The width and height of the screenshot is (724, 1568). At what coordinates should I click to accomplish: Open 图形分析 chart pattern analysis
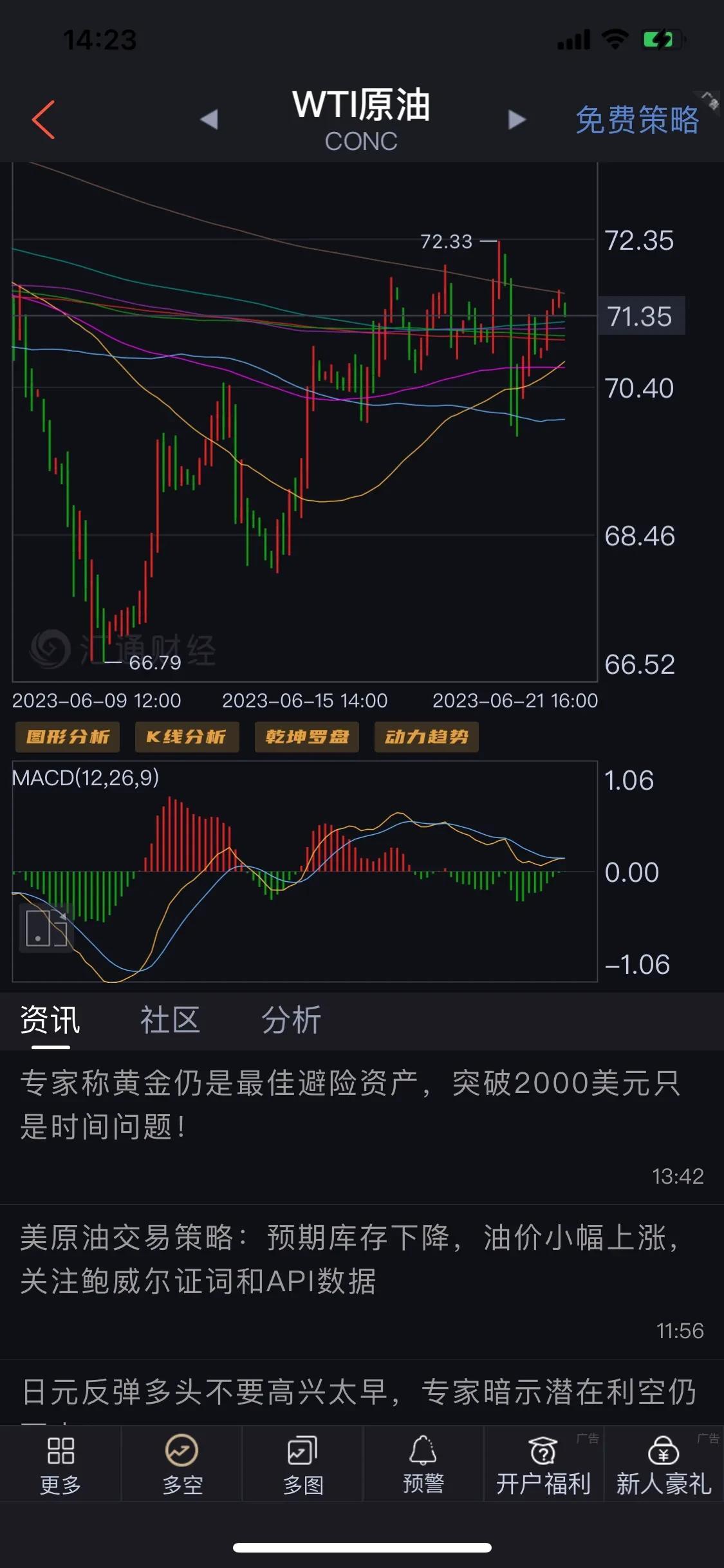pyautogui.click(x=68, y=736)
